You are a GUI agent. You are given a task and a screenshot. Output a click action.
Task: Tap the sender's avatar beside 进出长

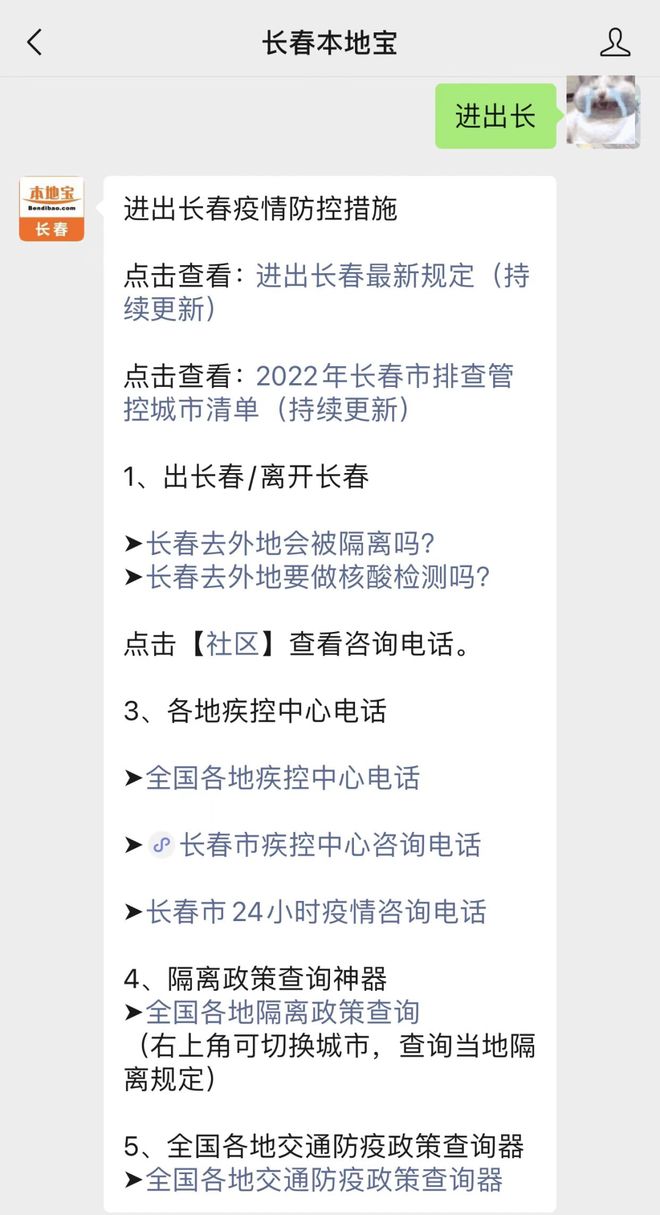coord(602,112)
